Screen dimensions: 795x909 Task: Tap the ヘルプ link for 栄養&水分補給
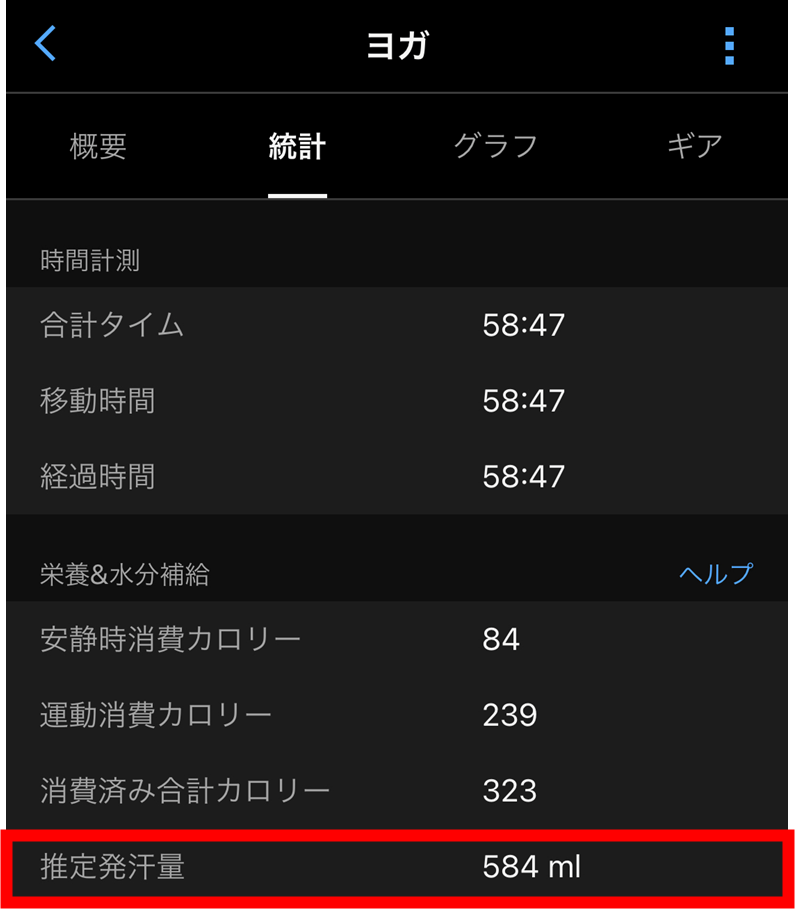pos(715,574)
